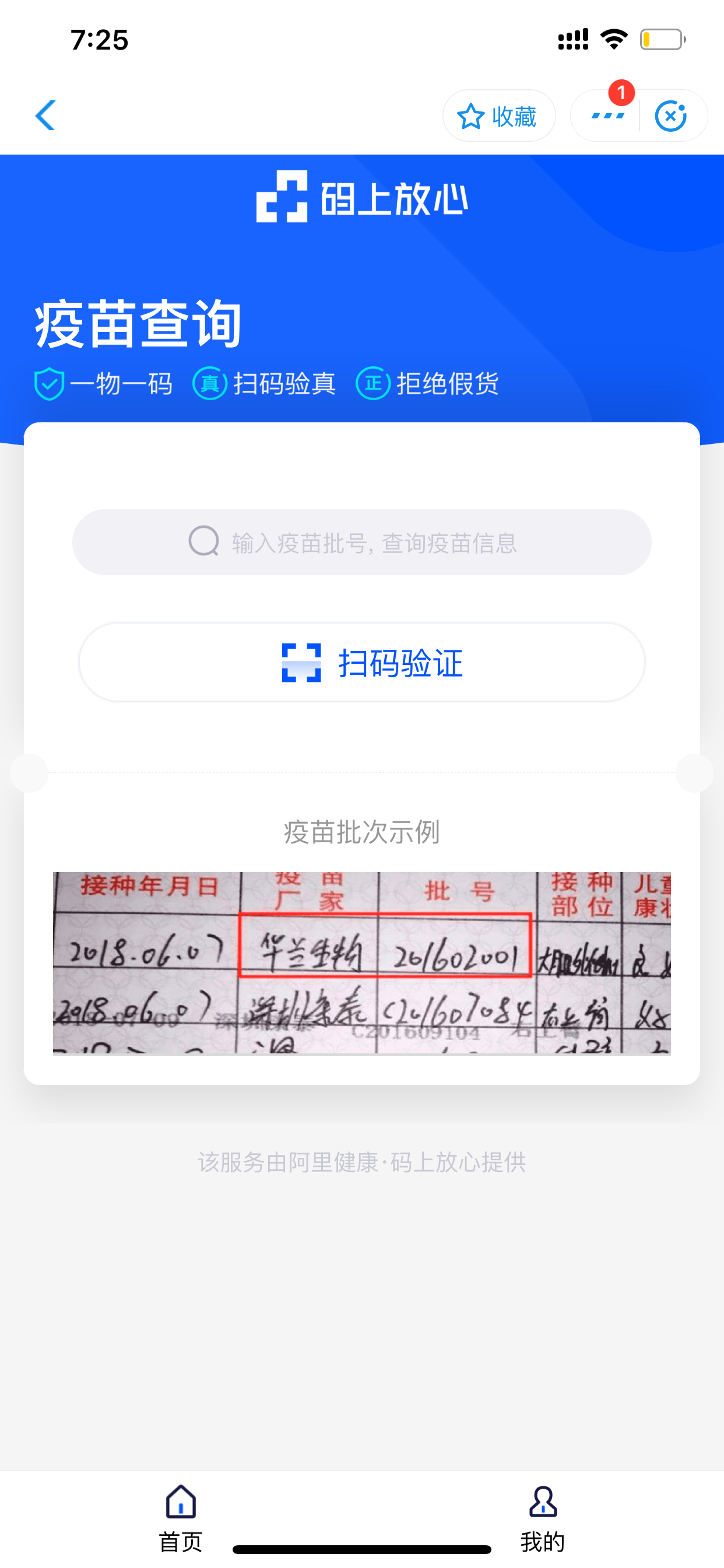Open the three-dot more options menu
724x1568 pixels.
click(608, 116)
